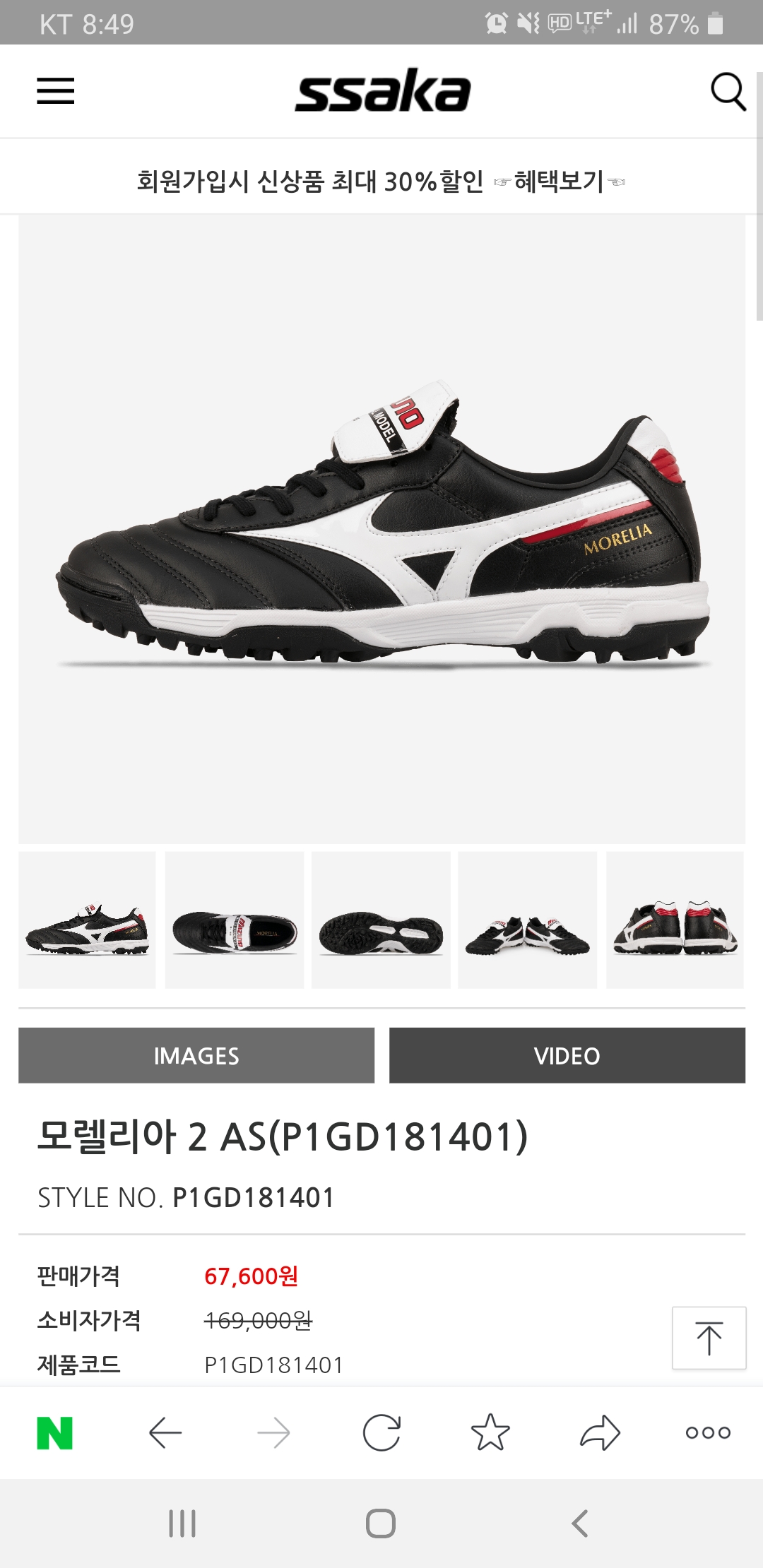This screenshot has height=1568, width=763.
Task: Open the Naver home button
Action: tap(55, 1432)
